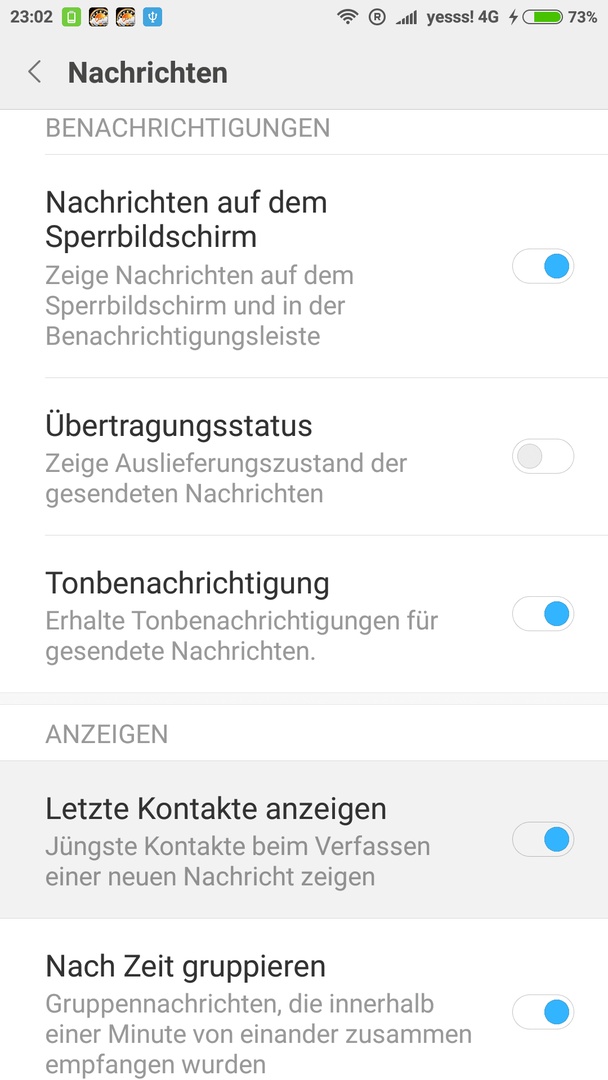Image resolution: width=608 pixels, height=1080 pixels.
Task: Go back from Nachrichten settings
Action: tap(34, 72)
